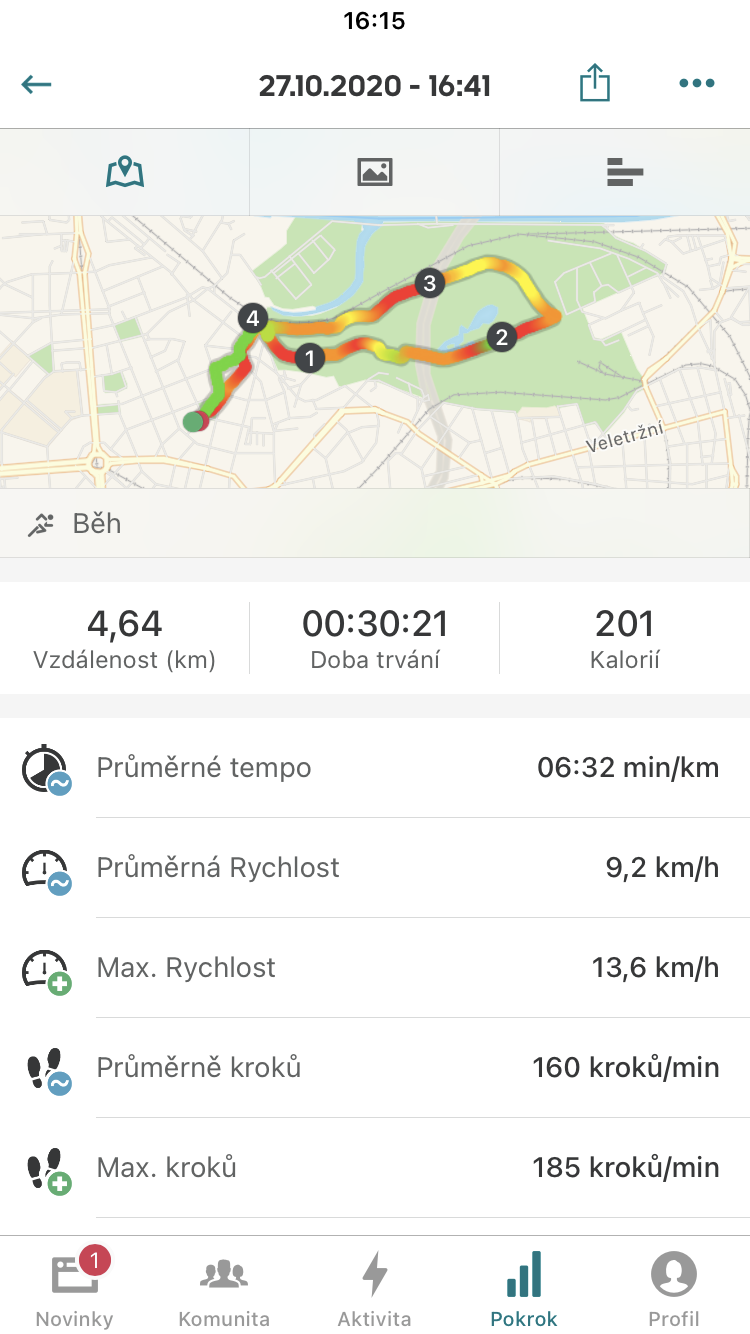This screenshot has width=750, height=1334.
Task: Switch to the photos tab
Action: (375, 172)
